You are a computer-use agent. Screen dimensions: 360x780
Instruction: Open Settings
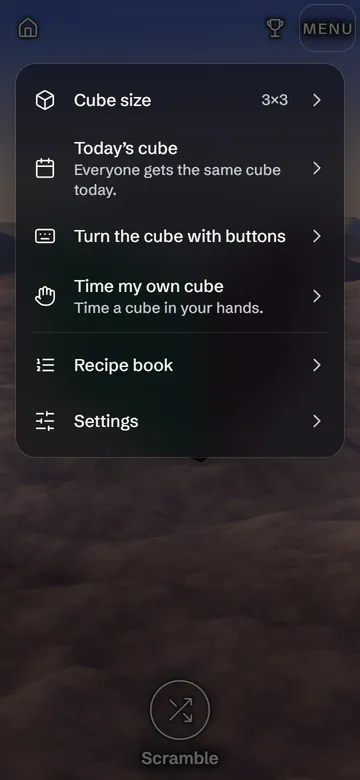pos(180,422)
